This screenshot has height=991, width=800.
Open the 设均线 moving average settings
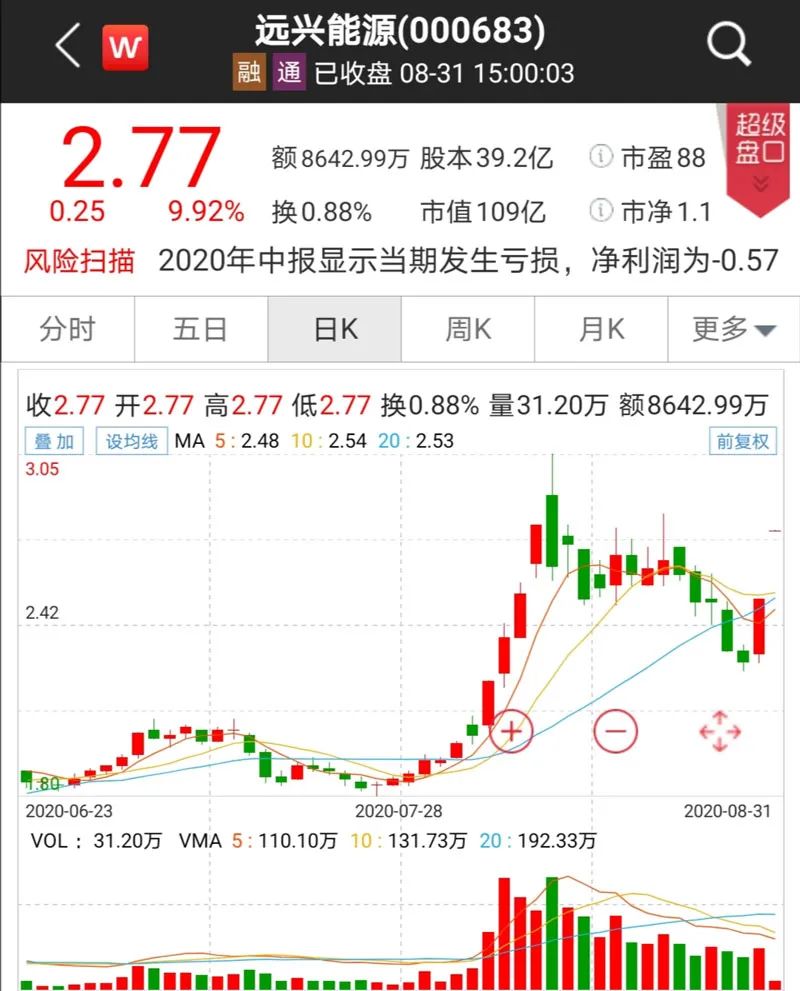tap(132, 441)
